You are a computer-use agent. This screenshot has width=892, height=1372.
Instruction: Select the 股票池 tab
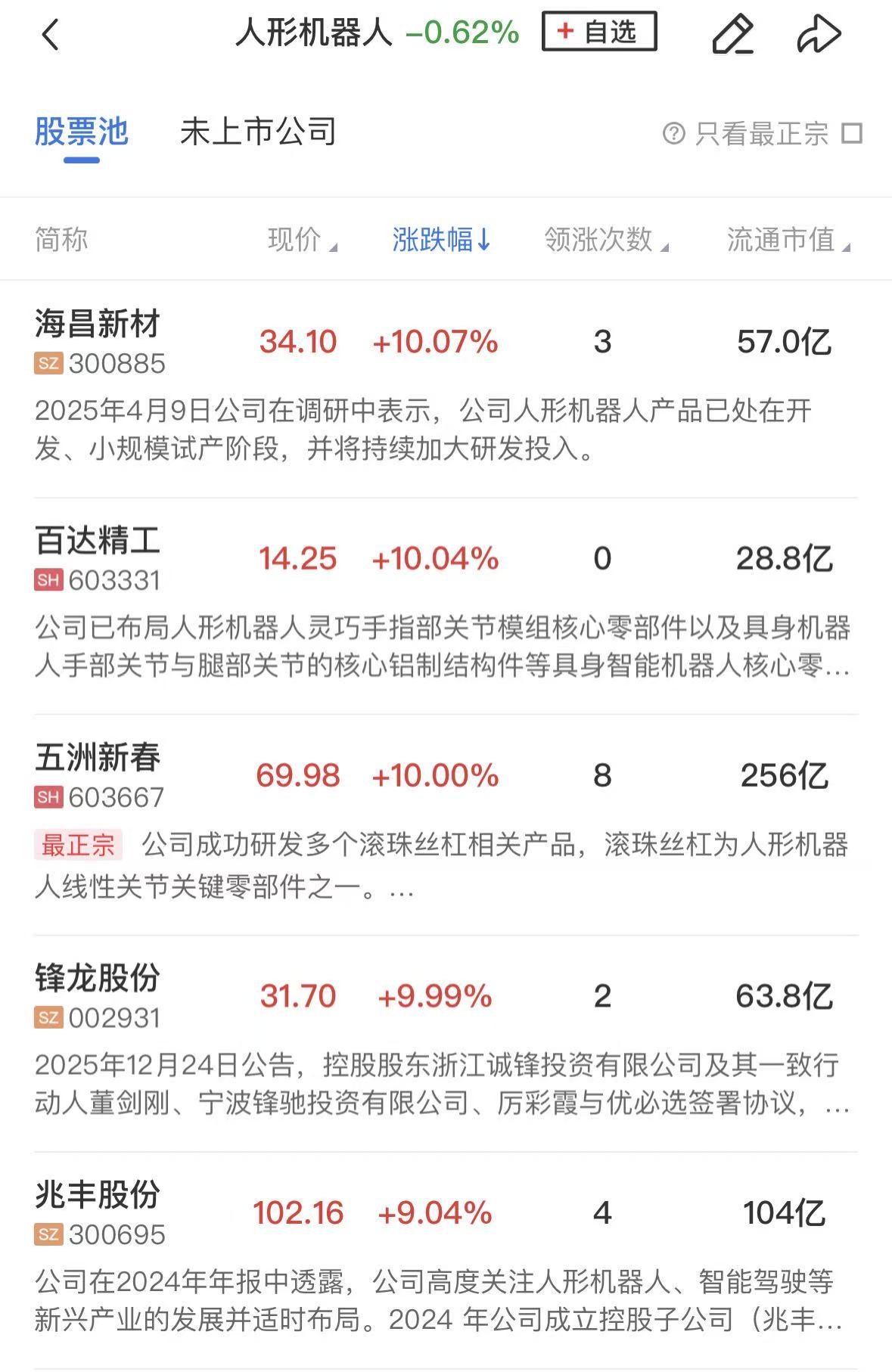(x=82, y=132)
